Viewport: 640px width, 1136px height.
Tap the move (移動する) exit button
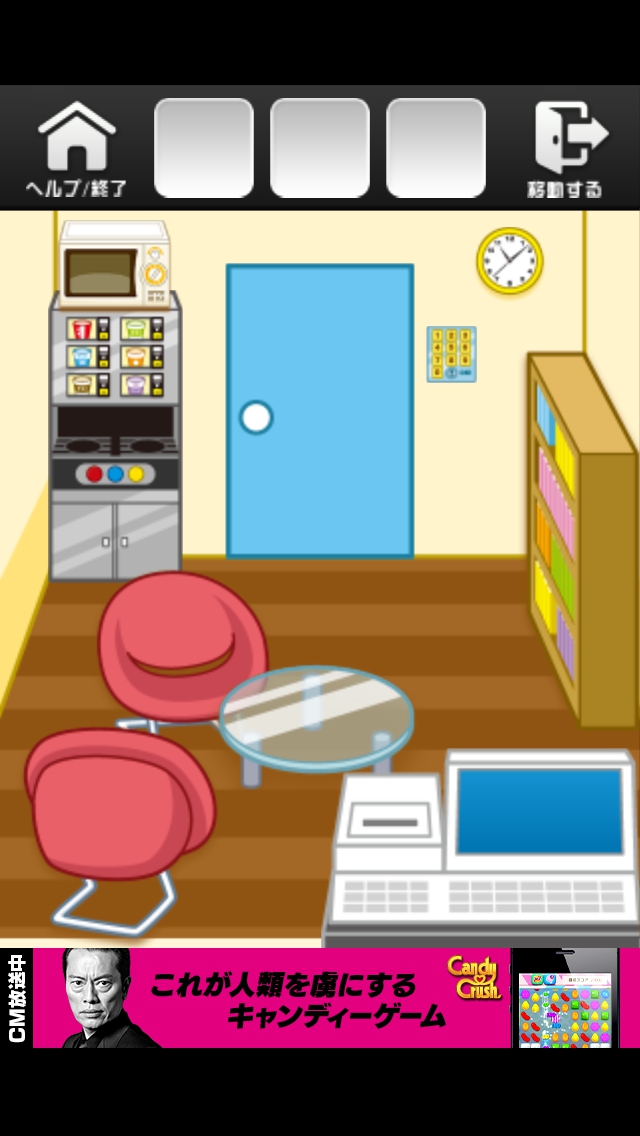coord(566,148)
